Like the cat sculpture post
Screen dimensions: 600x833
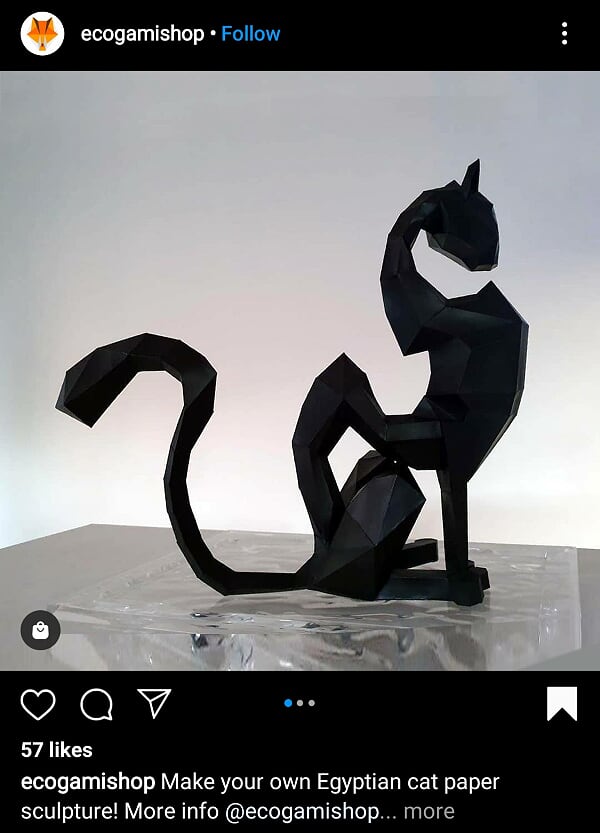(38, 704)
